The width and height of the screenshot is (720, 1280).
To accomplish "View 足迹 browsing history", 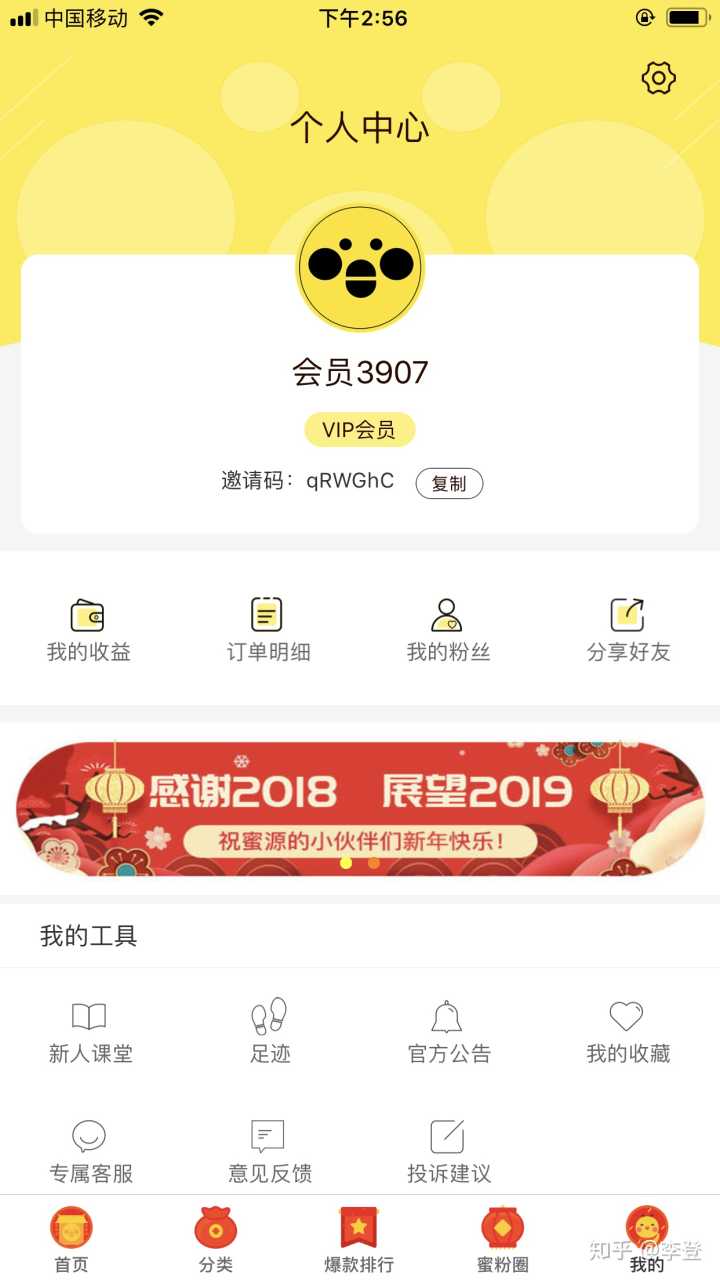I will pos(270,1033).
